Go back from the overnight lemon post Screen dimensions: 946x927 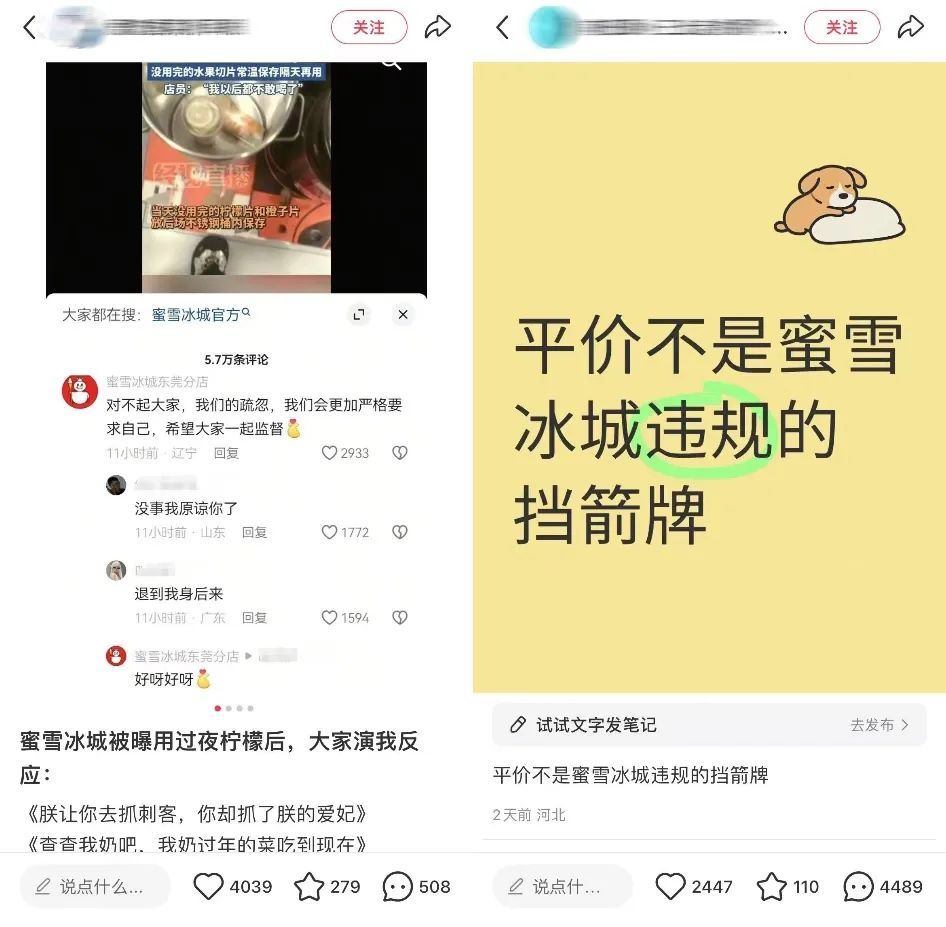(x=29, y=28)
